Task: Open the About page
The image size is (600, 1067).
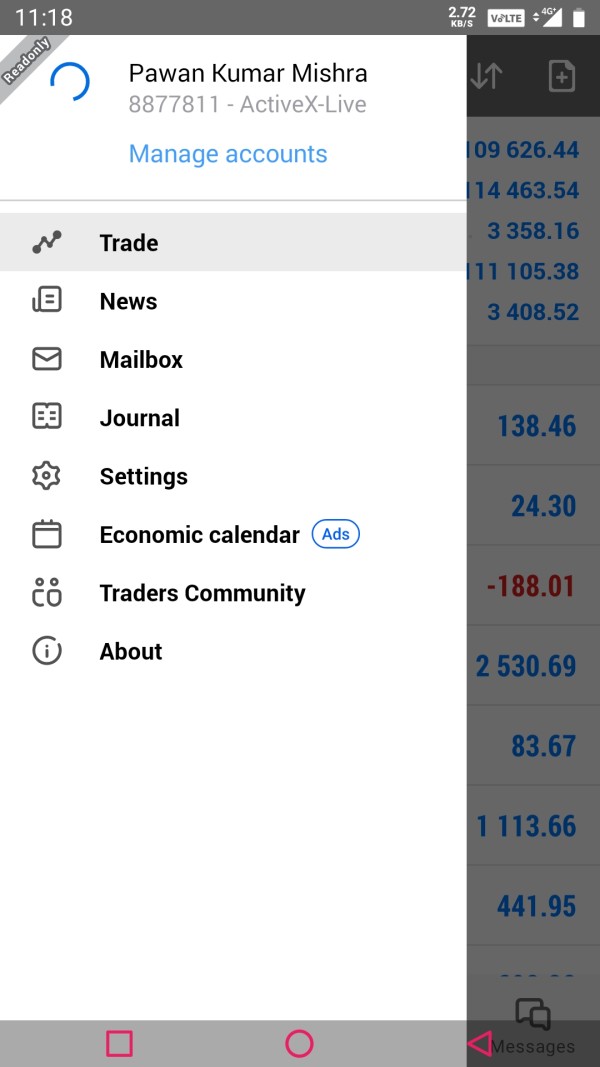Action: click(233, 651)
